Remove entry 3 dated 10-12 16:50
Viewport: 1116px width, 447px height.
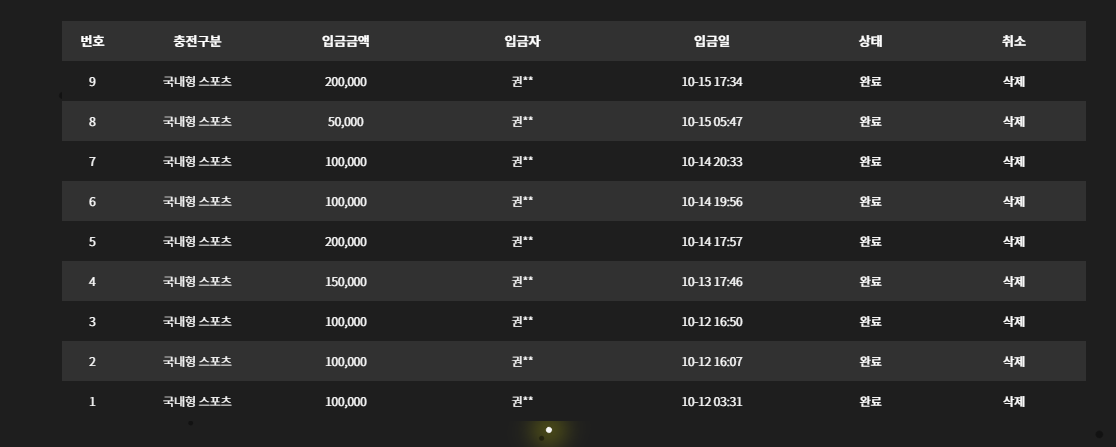pyautogui.click(x=1013, y=321)
